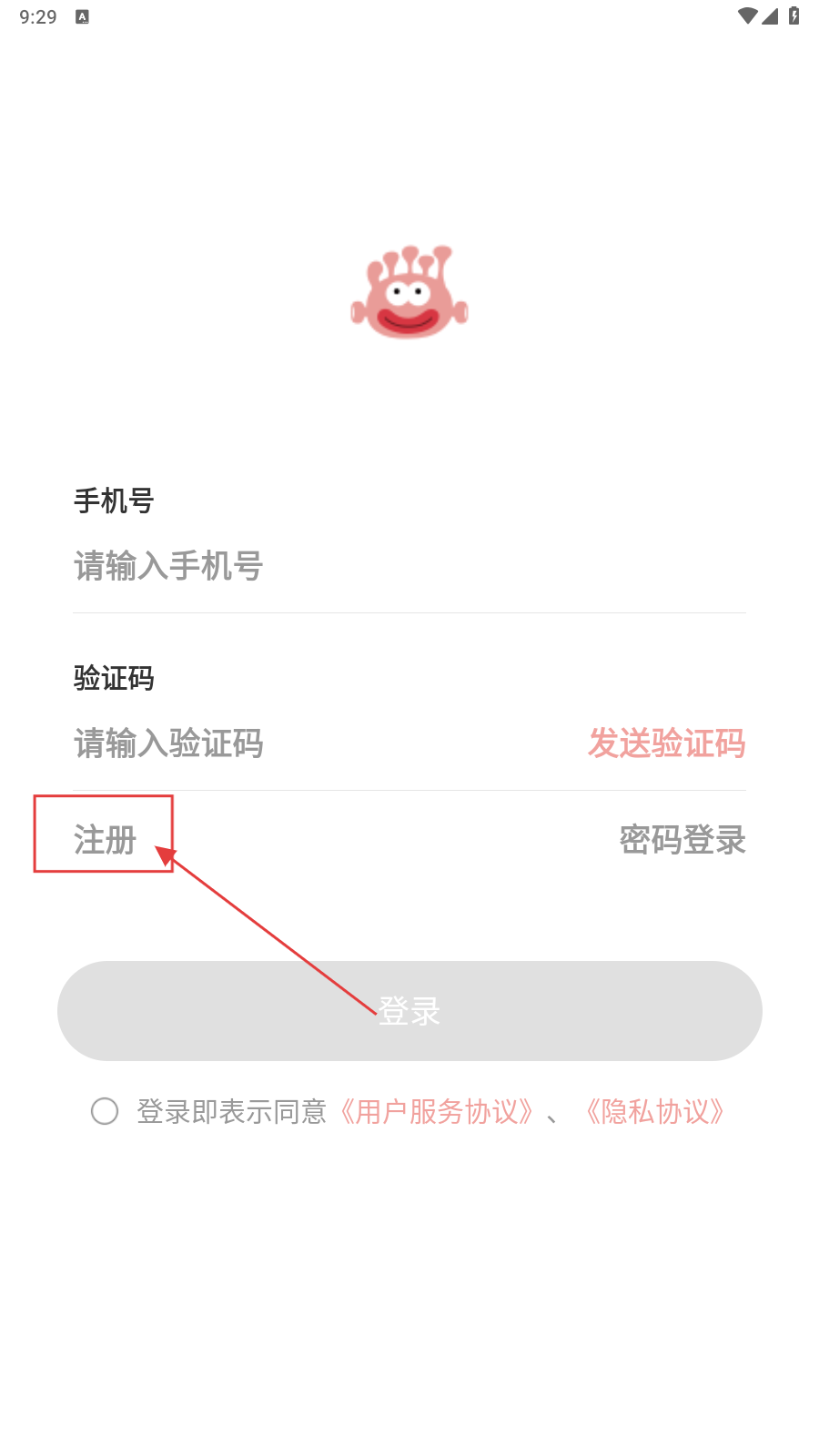Switch to 密码登录 password login
Screen dimensions: 819x1456
point(682,839)
